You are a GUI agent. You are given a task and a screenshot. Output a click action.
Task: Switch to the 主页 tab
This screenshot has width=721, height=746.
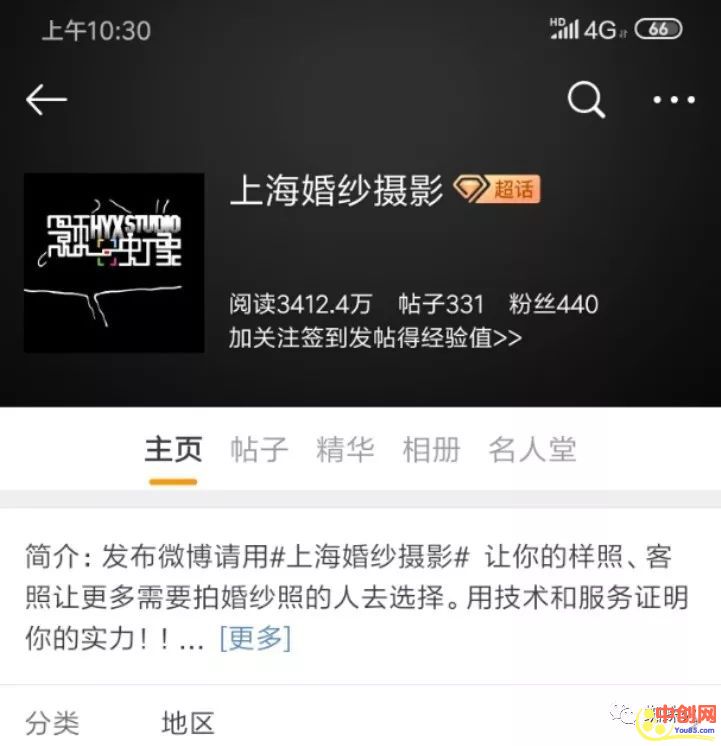(173, 450)
